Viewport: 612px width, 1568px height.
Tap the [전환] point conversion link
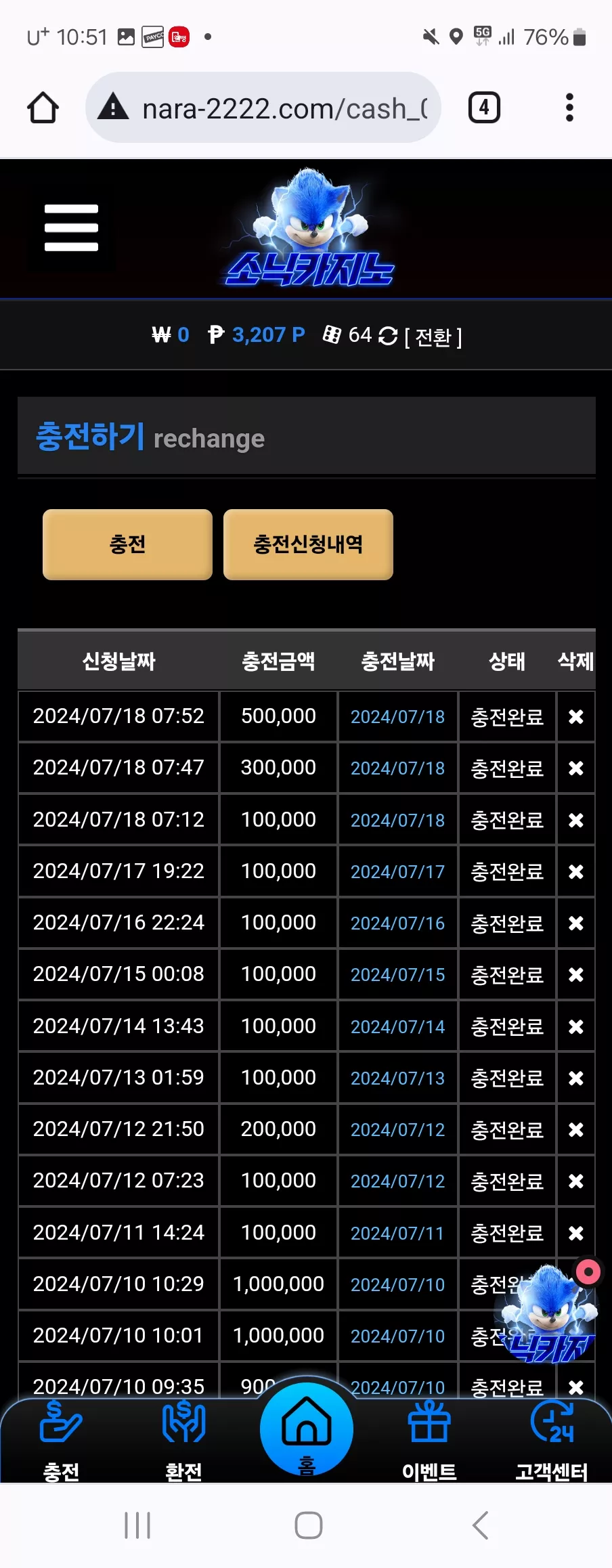433,336
